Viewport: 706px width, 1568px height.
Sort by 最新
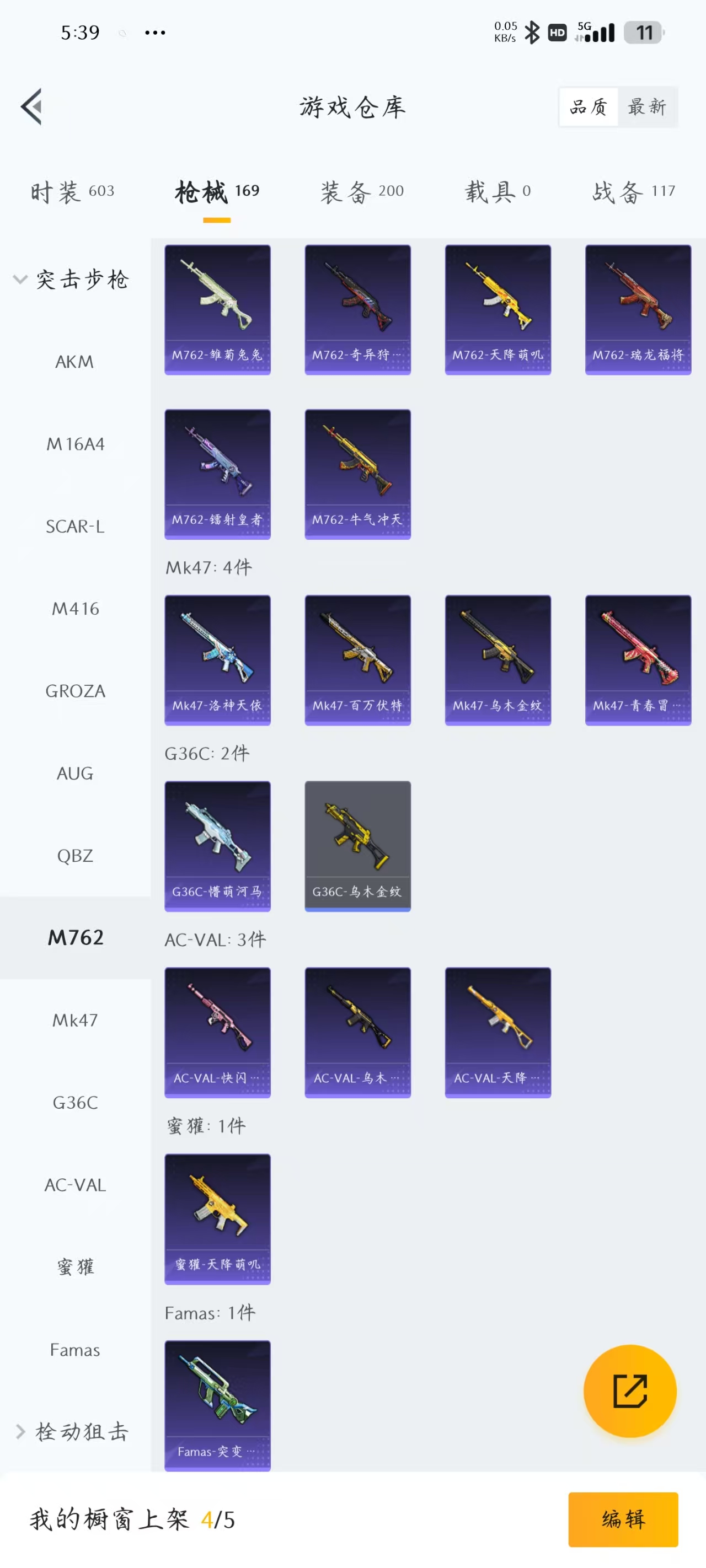646,107
